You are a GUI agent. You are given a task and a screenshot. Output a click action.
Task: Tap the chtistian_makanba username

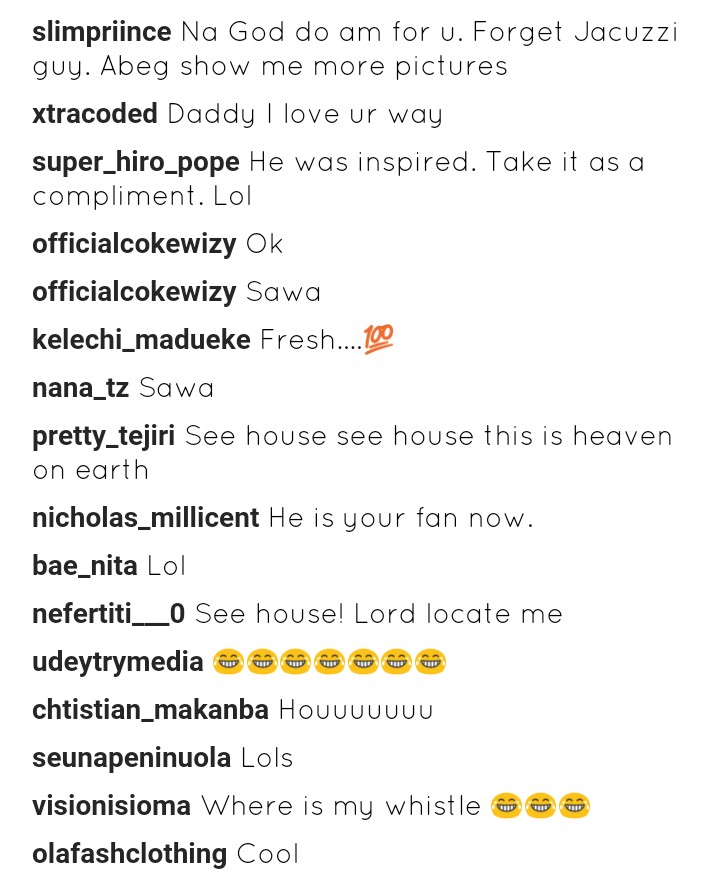click(x=150, y=710)
